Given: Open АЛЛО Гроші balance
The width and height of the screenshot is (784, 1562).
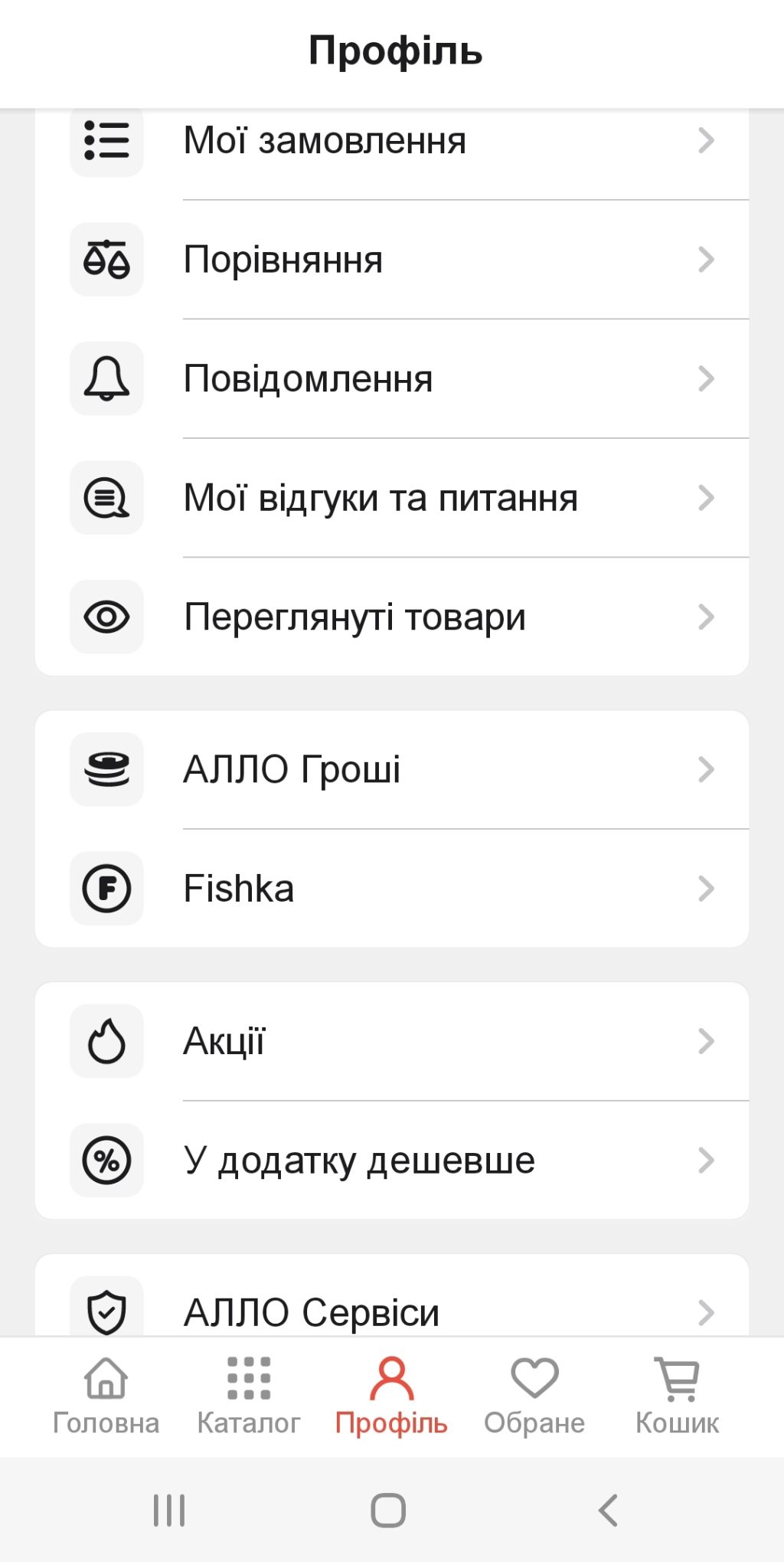Looking at the screenshot, I should point(390,769).
